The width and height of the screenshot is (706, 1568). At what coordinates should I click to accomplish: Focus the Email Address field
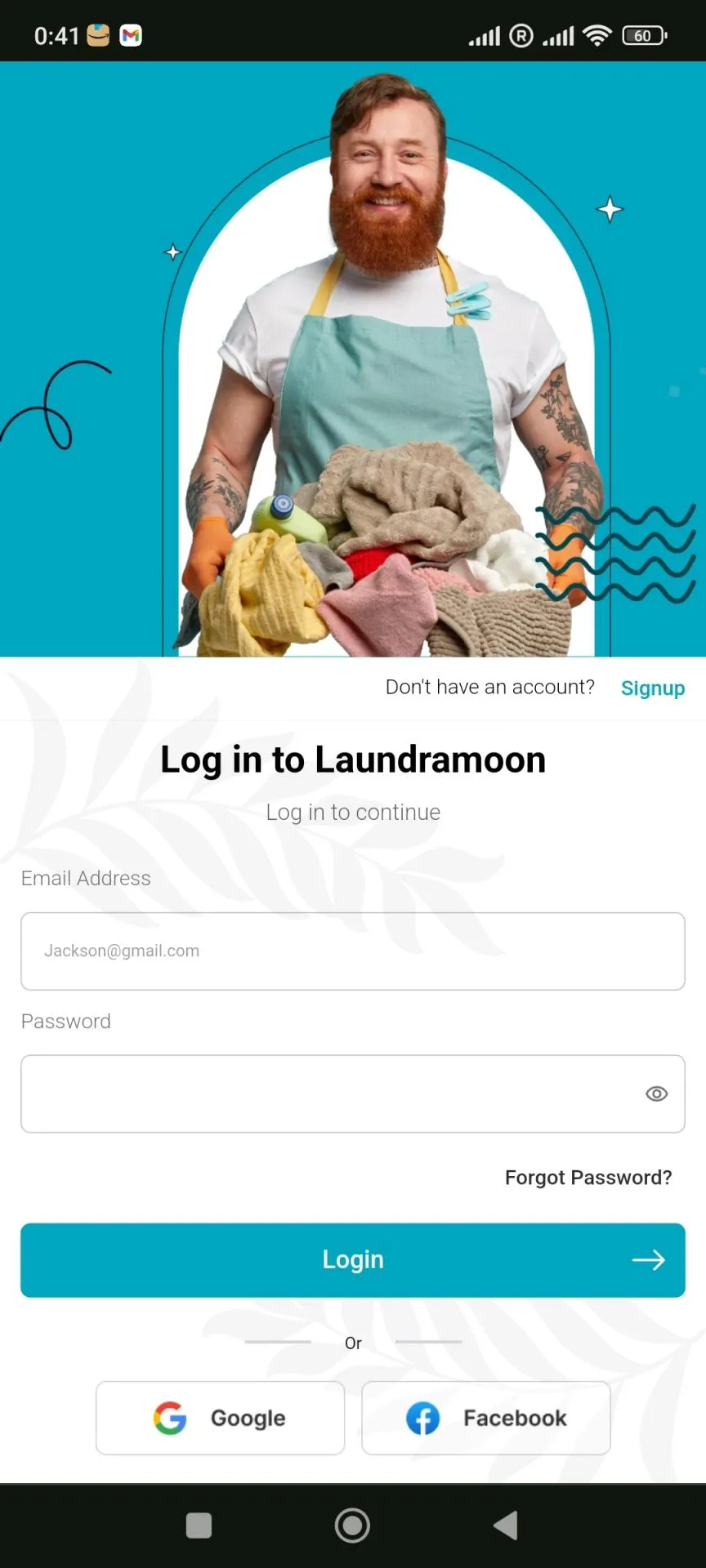[352, 951]
